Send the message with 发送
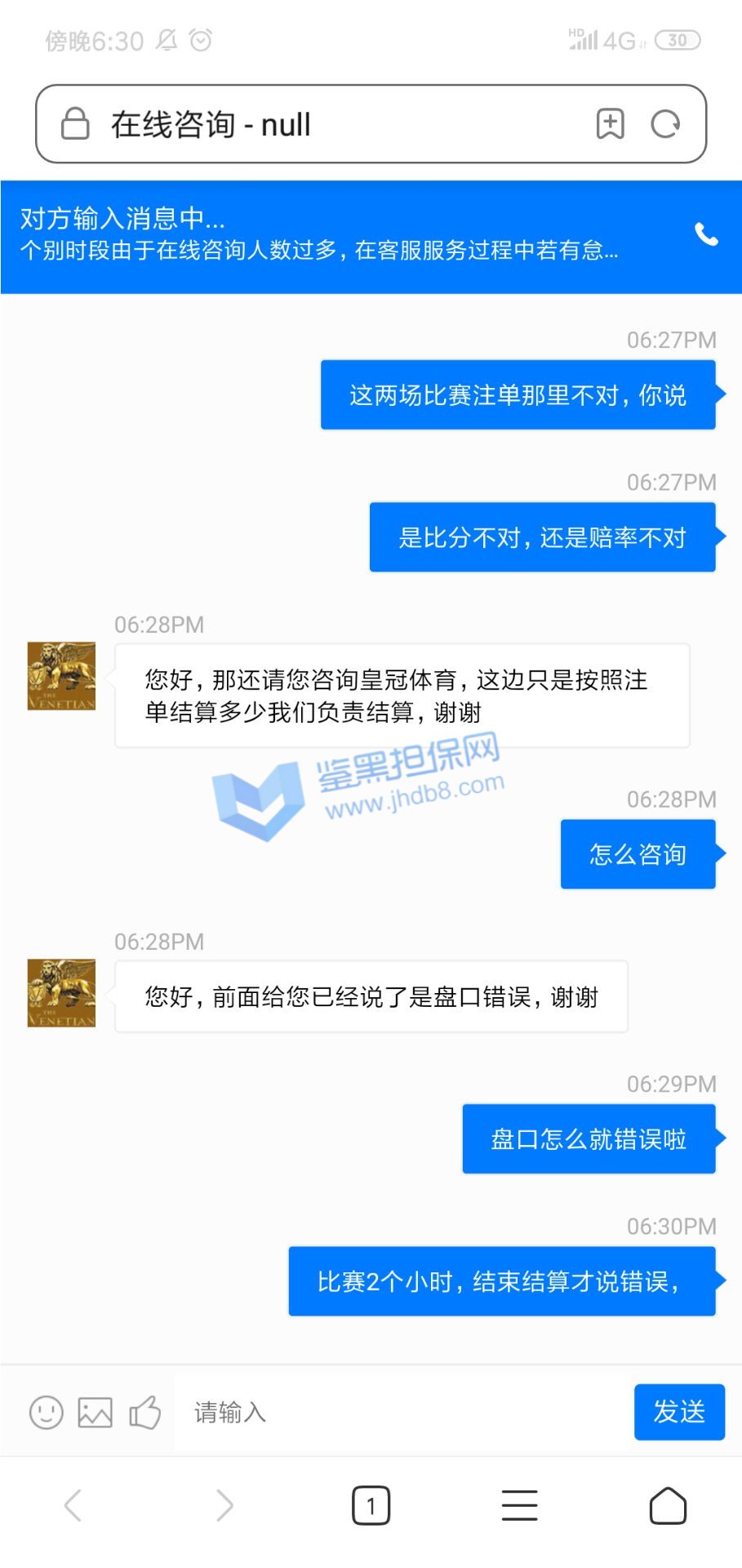742x1568 pixels. tap(679, 1411)
